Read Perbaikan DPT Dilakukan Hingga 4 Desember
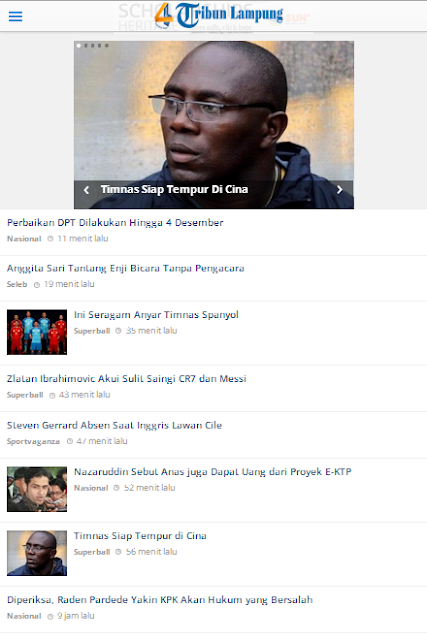 point(115,223)
